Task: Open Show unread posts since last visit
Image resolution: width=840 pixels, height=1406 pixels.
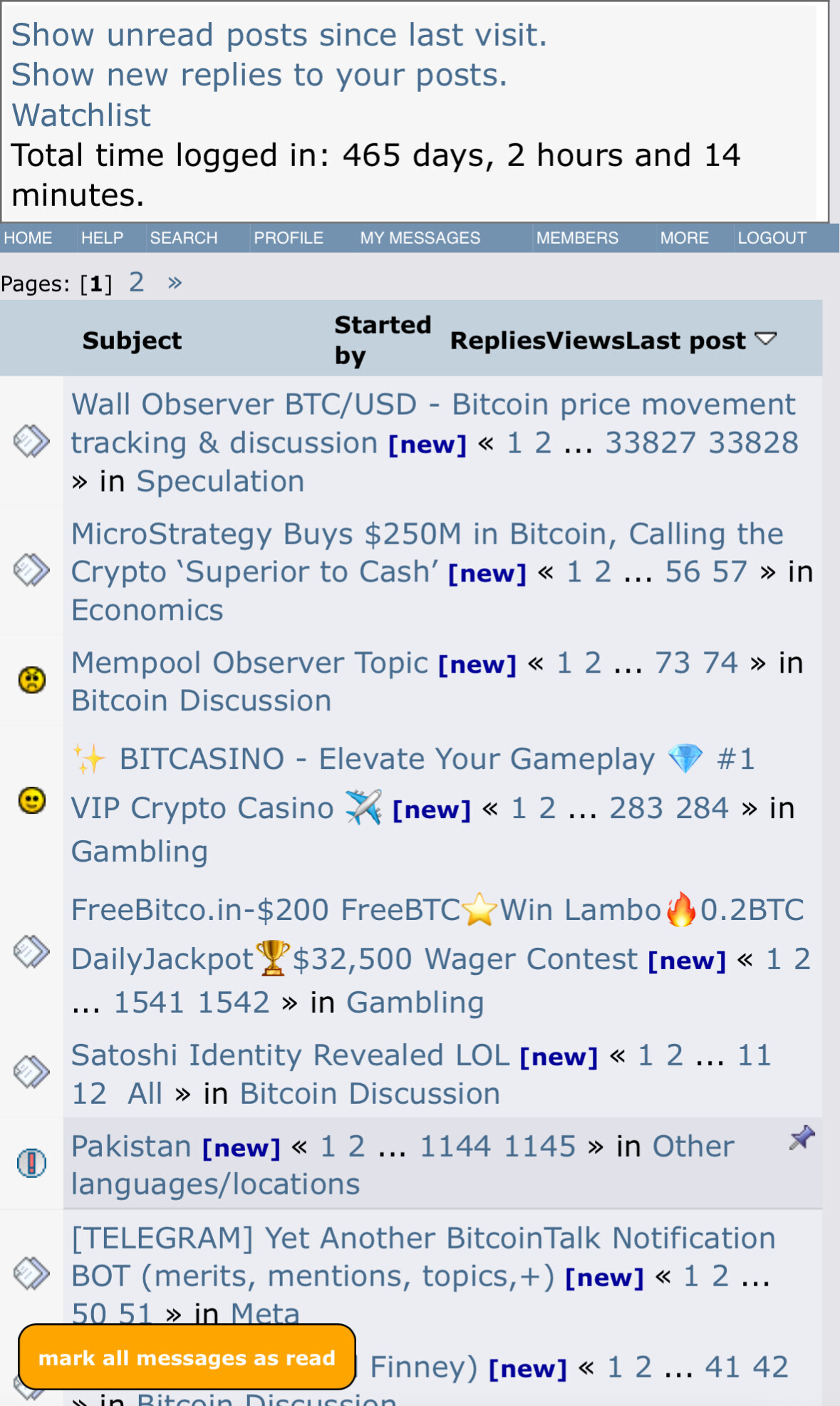Action: point(279,36)
